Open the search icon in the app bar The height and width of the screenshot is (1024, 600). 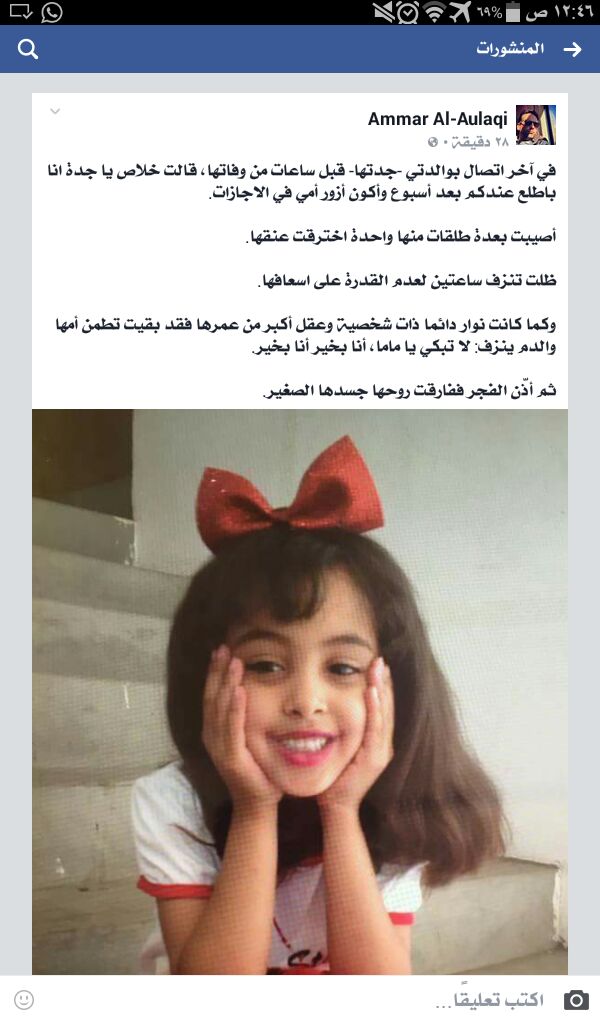pos(28,49)
